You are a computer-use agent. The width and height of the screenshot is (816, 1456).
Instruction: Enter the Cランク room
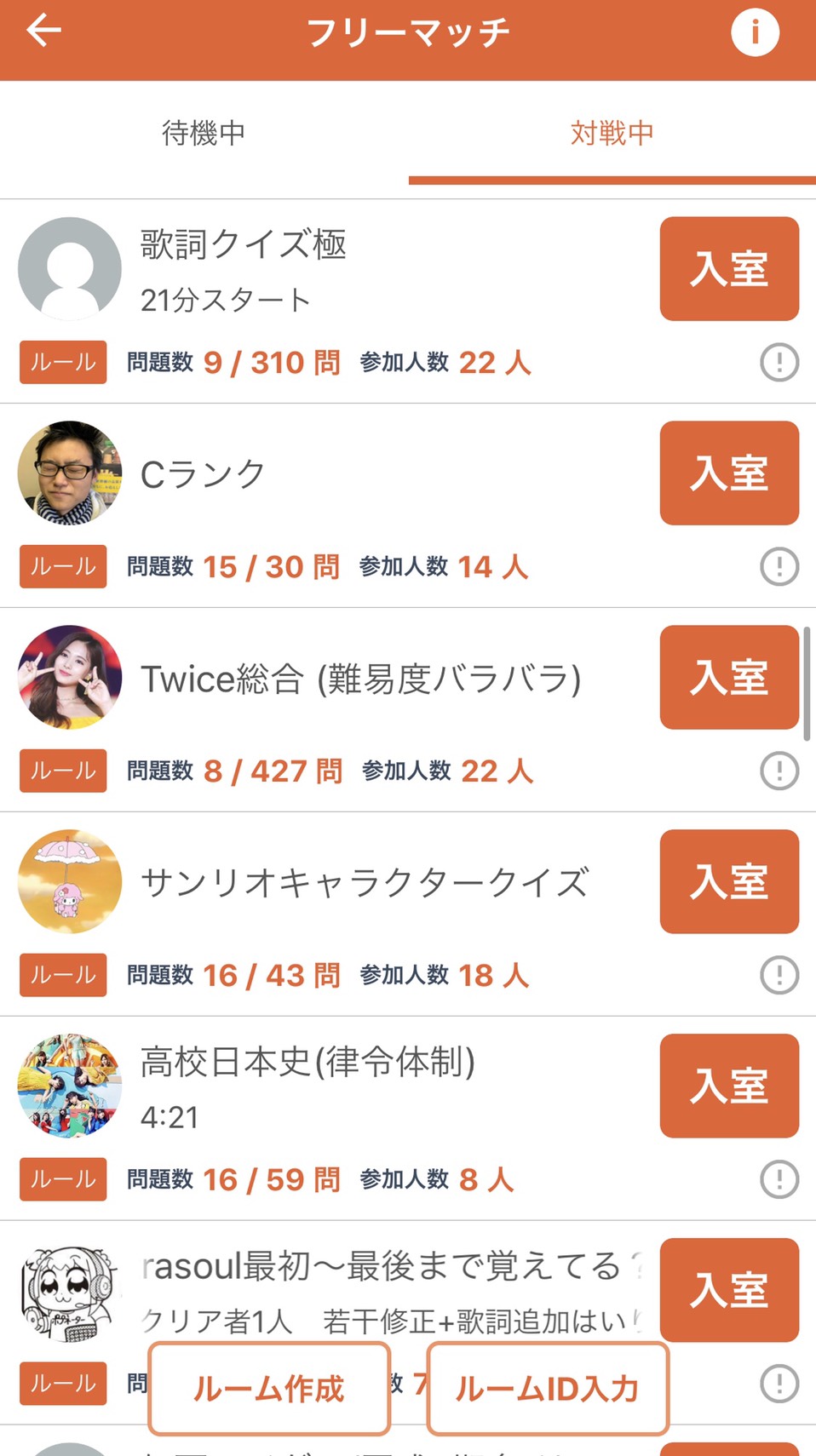729,473
